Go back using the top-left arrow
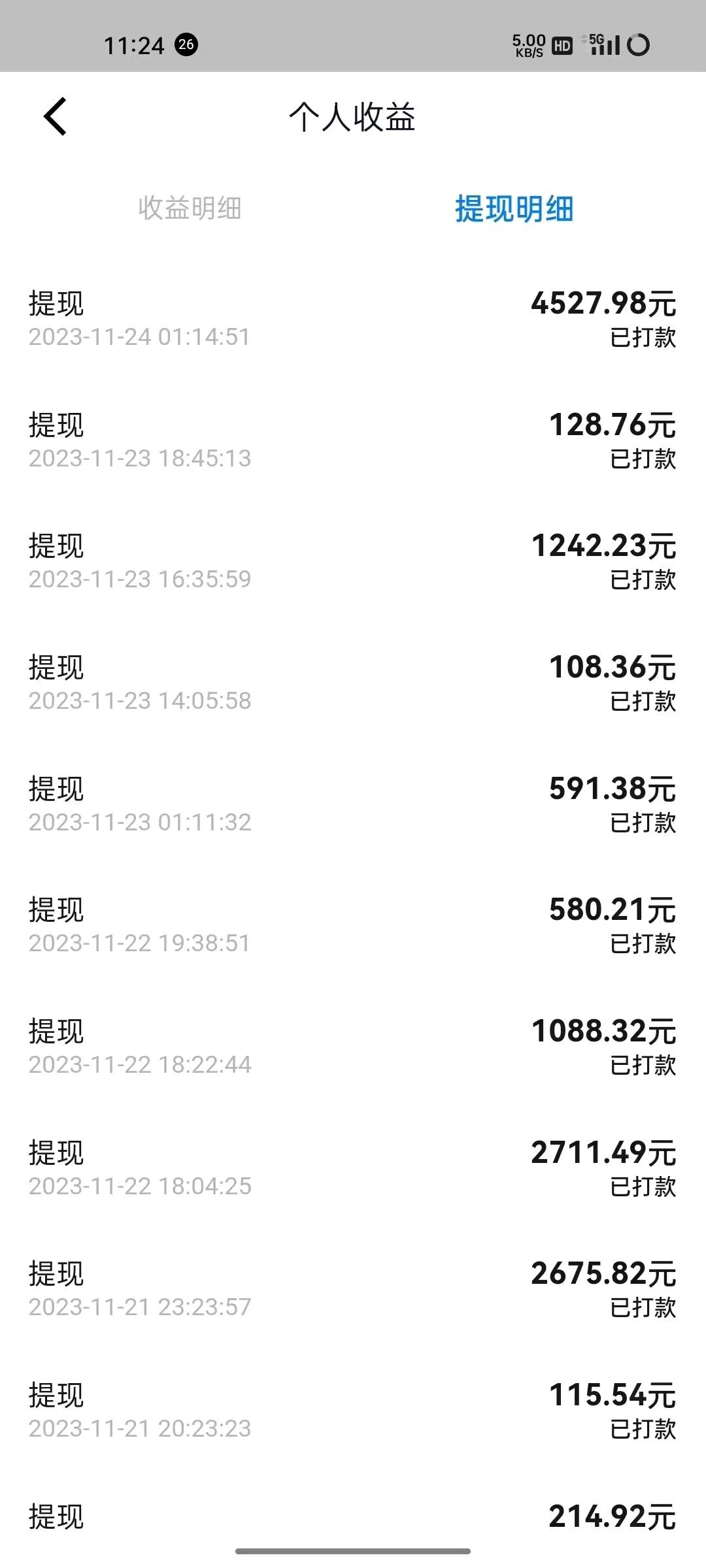 (x=55, y=117)
